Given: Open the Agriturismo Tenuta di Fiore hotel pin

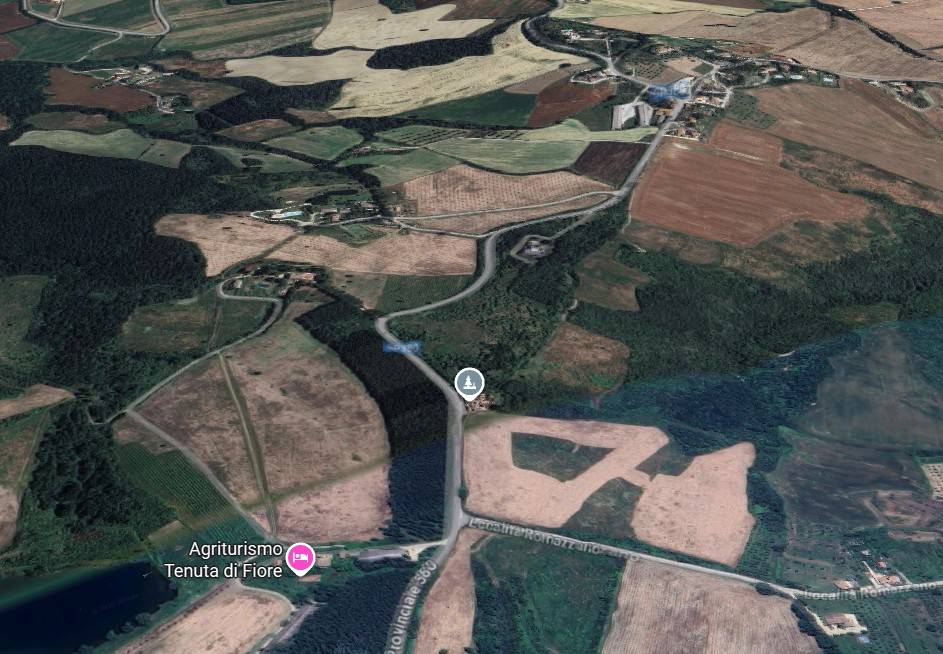Looking at the screenshot, I should (x=299, y=557).
